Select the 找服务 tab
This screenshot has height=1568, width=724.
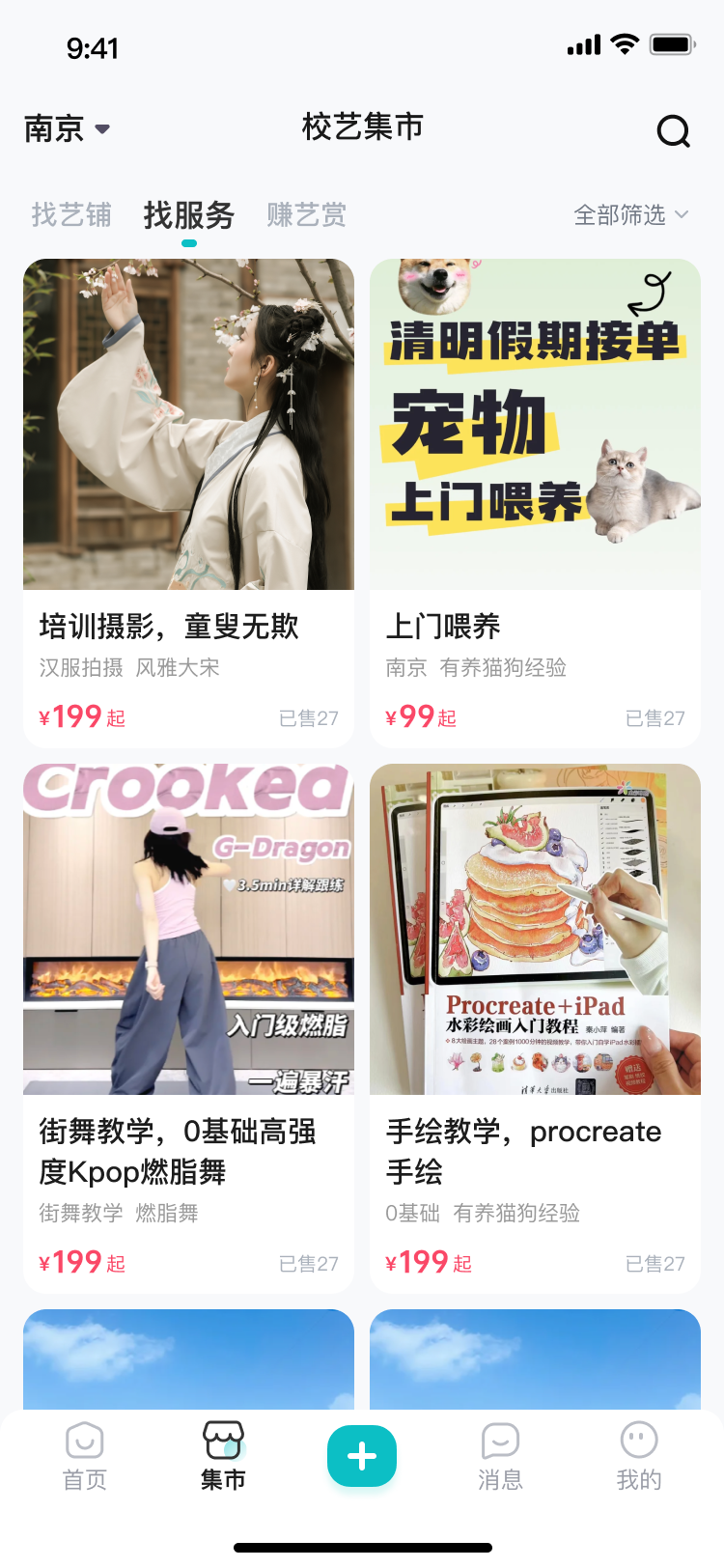coord(189,214)
